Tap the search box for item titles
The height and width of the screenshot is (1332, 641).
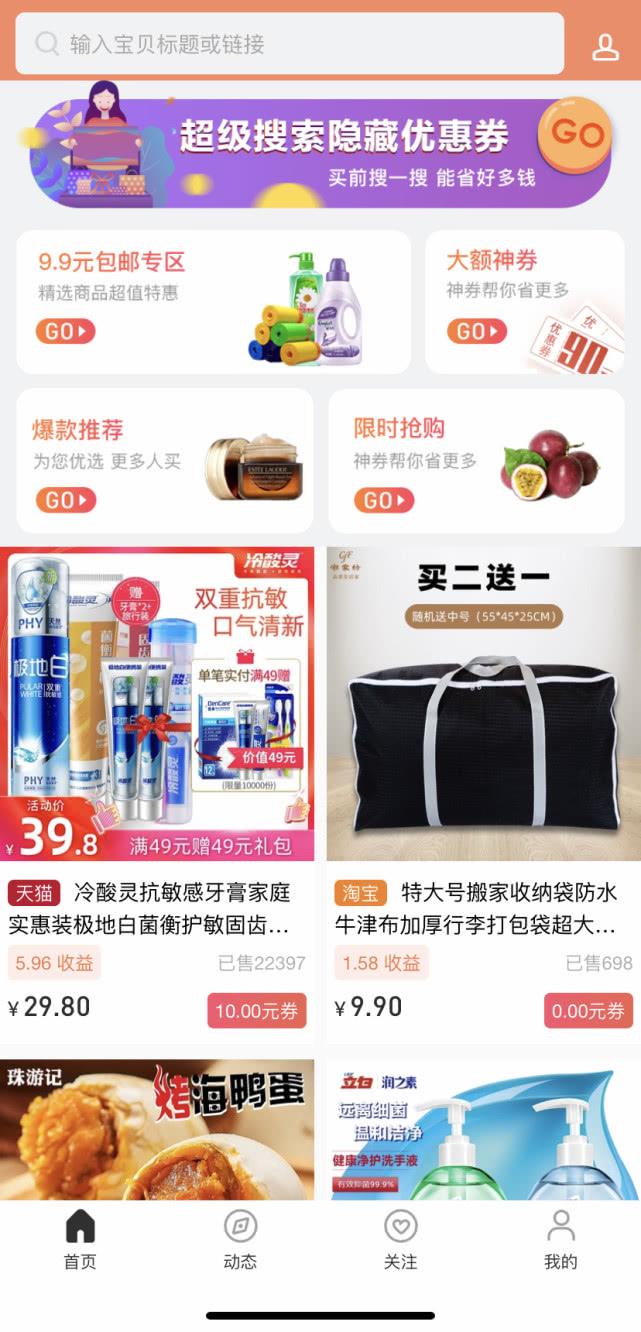(290, 44)
